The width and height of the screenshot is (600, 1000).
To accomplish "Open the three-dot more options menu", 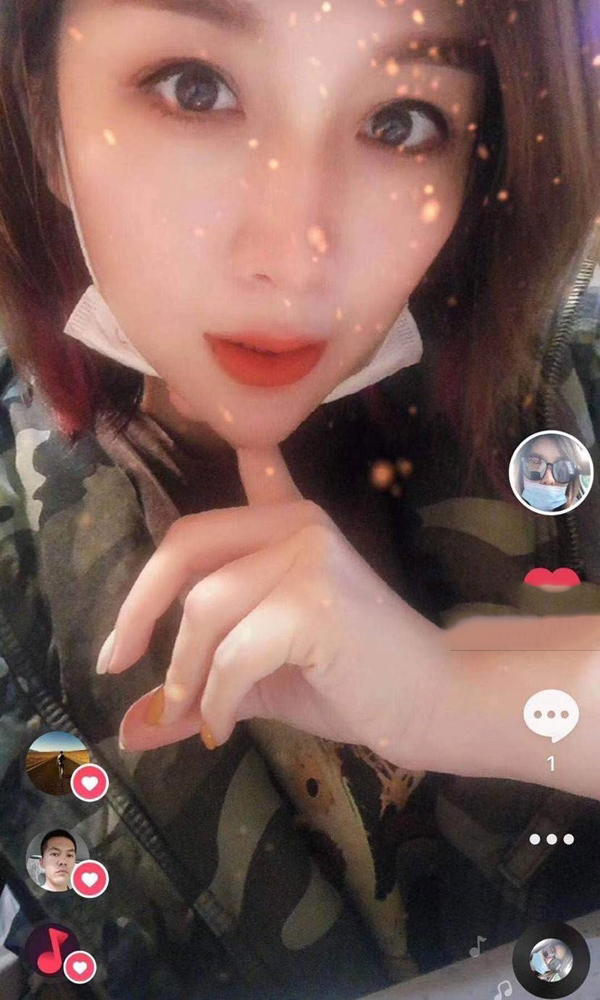I will tap(552, 839).
